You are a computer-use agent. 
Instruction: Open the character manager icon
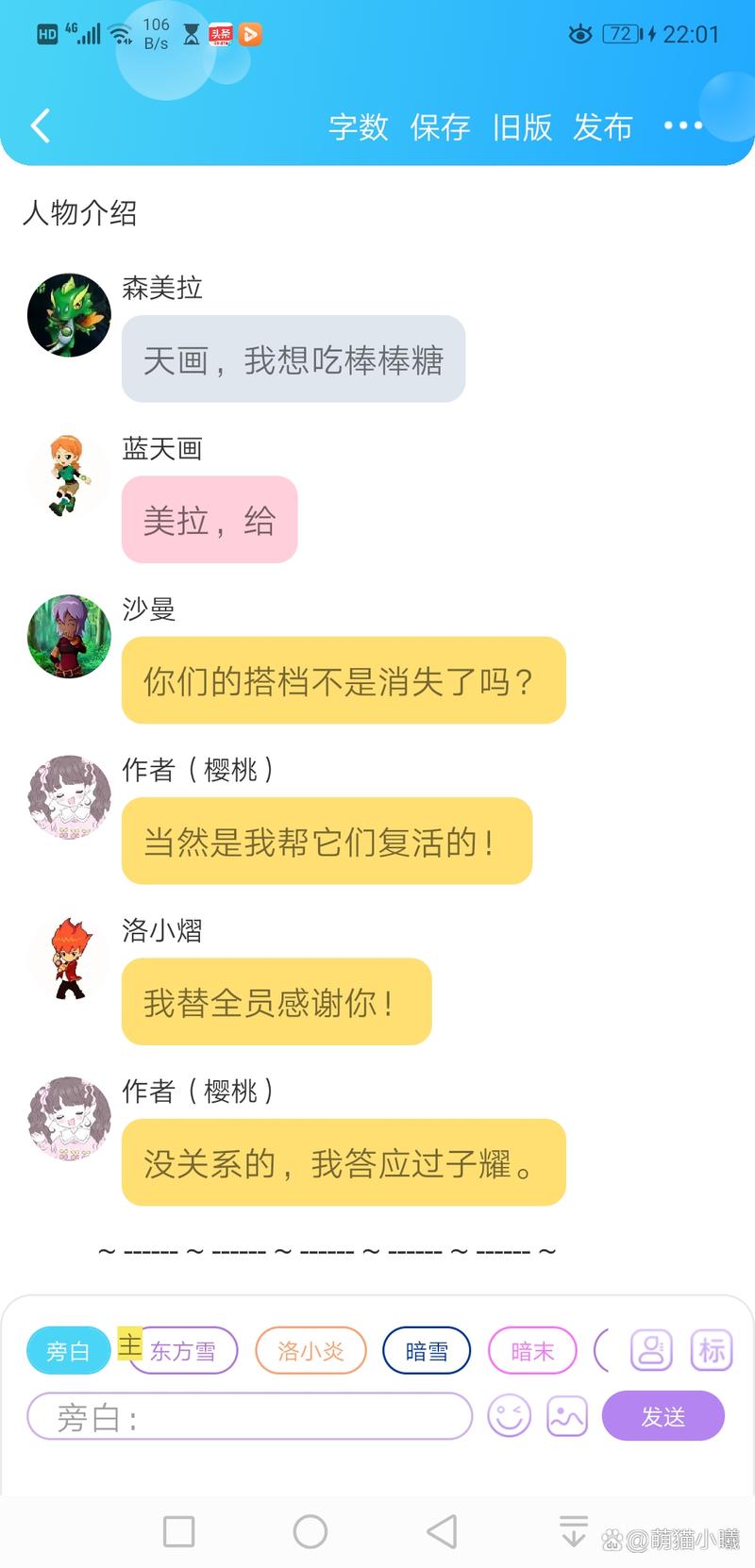click(x=647, y=1351)
